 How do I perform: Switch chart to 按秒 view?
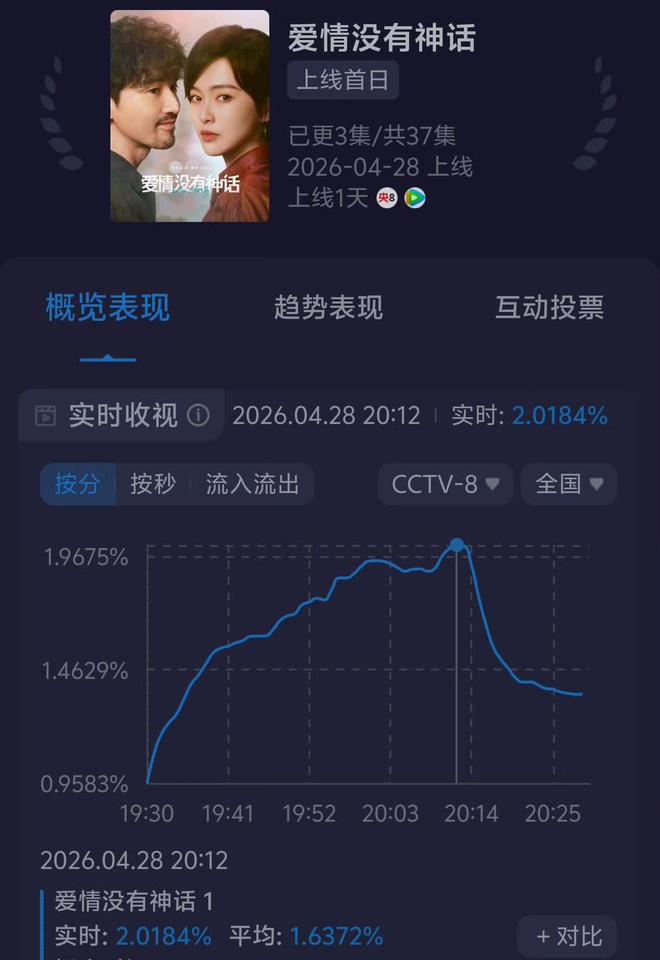[x=153, y=484]
